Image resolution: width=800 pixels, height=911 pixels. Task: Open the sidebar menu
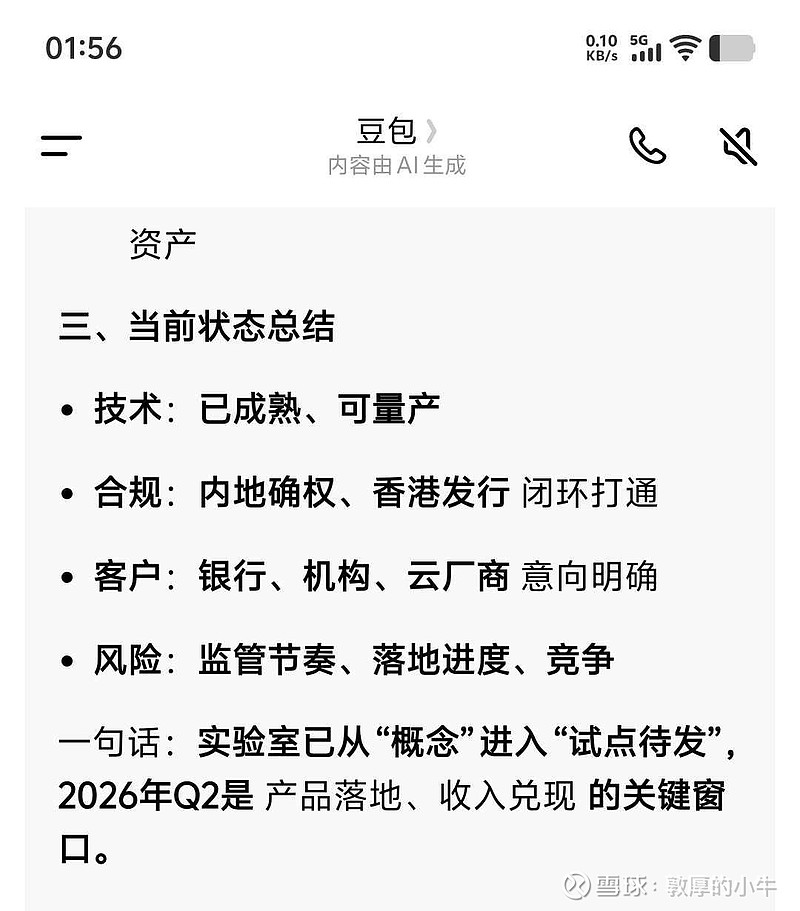tap(59, 144)
